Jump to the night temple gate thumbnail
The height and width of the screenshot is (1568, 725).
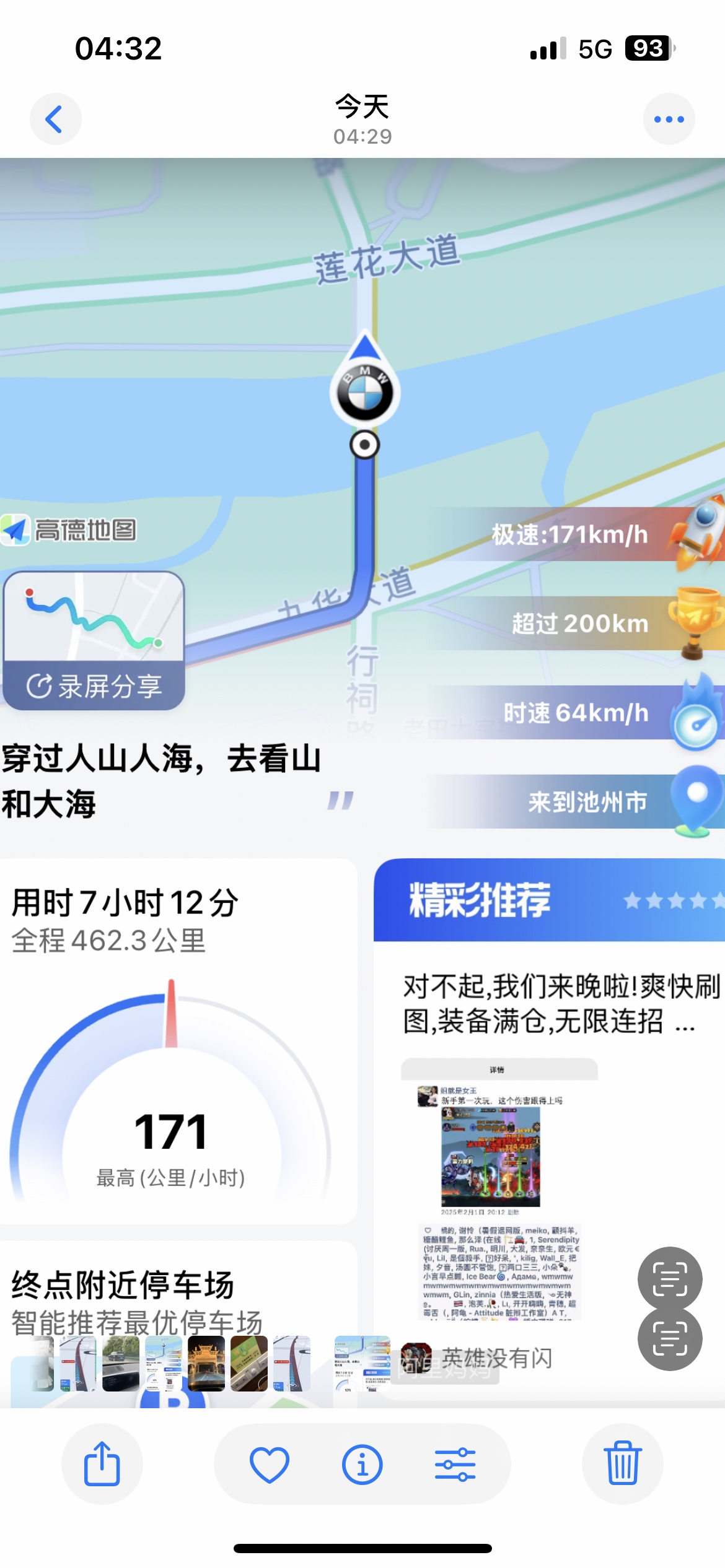coord(206,1364)
